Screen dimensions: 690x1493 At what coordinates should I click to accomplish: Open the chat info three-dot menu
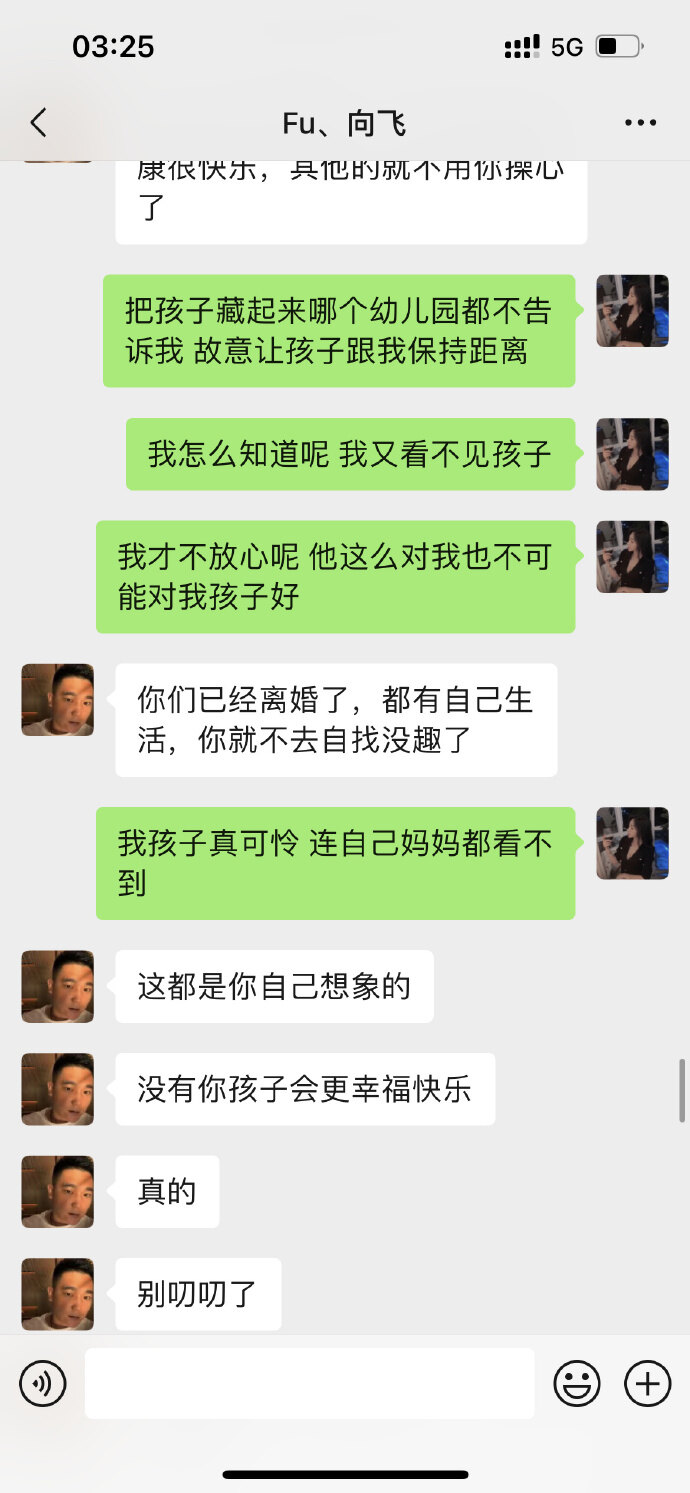tap(640, 123)
